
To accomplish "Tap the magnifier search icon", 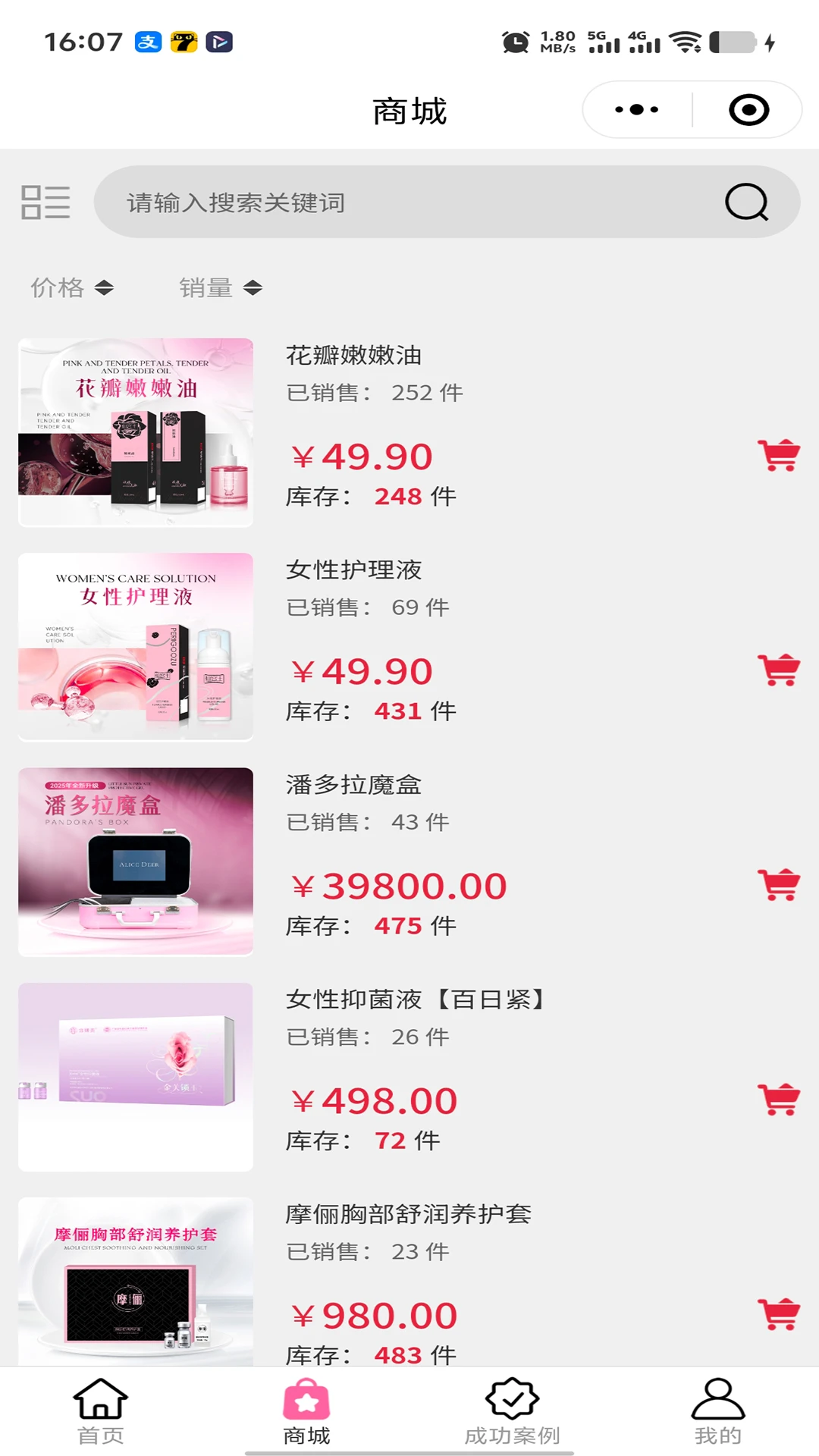I will (746, 202).
